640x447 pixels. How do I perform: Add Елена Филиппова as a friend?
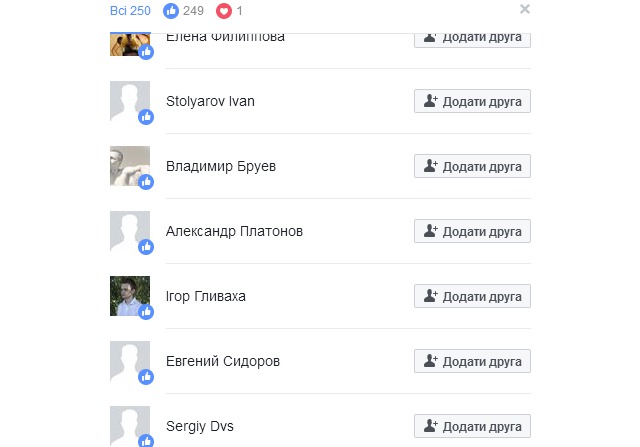pos(472,38)
